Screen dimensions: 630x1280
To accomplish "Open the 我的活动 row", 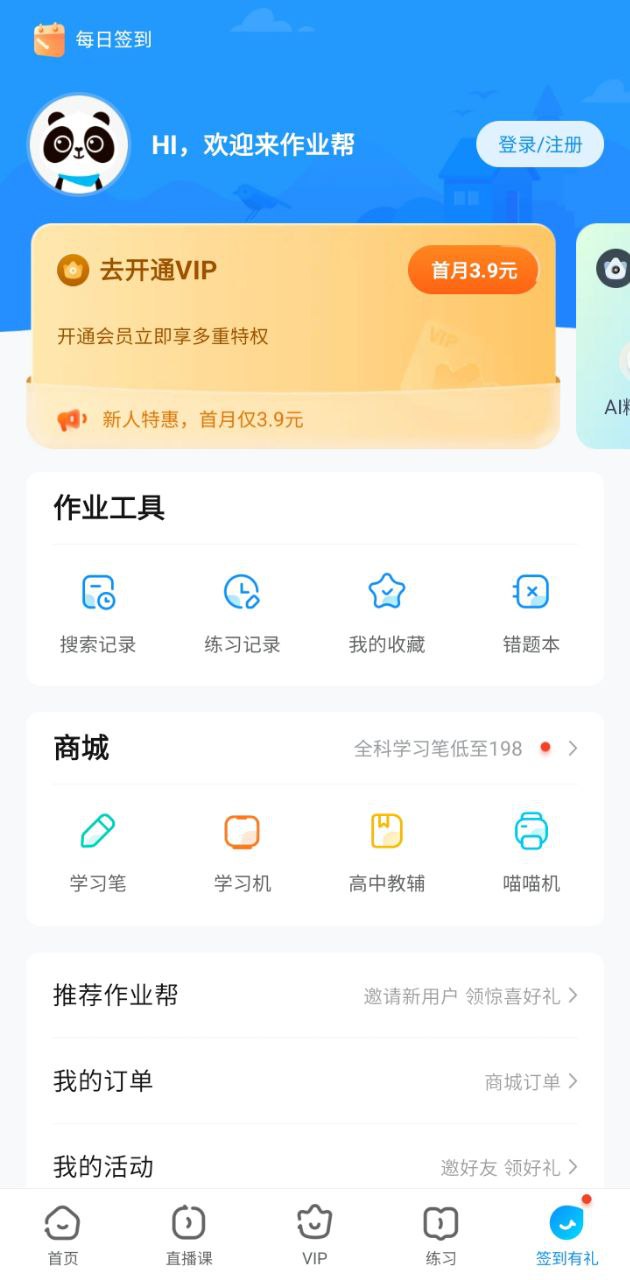I will coord(315,1166).
